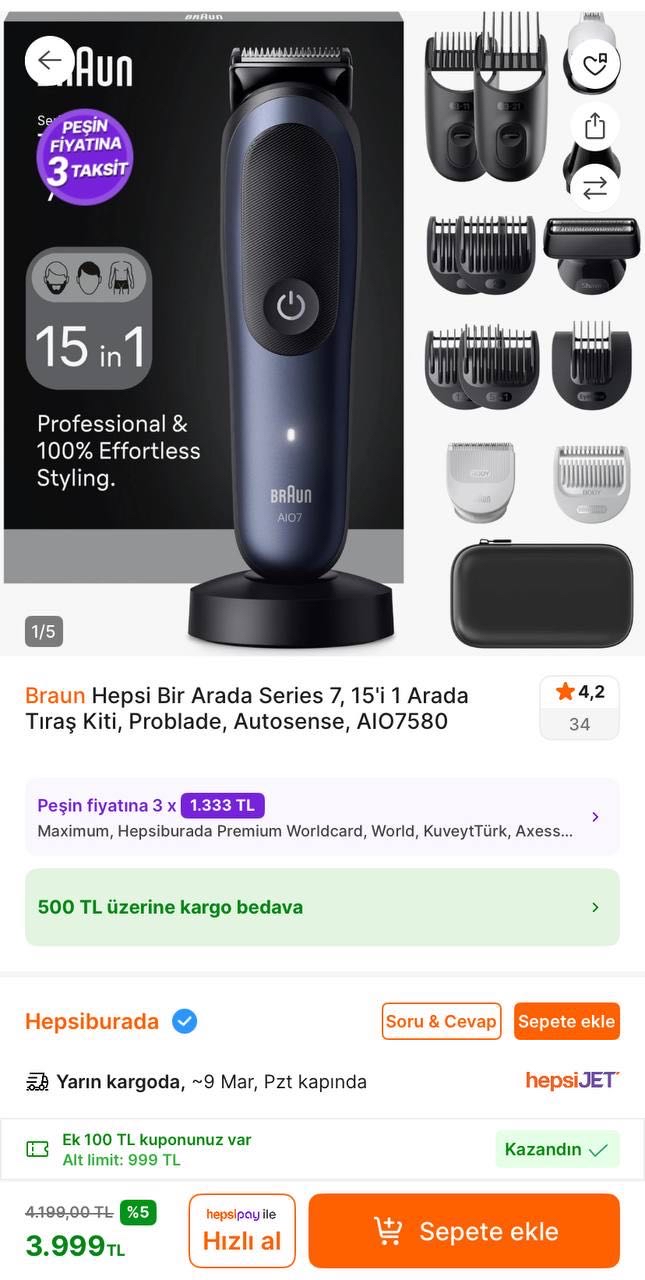Image resolution: width=645 pixels, height=1280 pixels.
Task: Open the 500 TL üzerine kargo bedava banner
Action: click(322, 907)
